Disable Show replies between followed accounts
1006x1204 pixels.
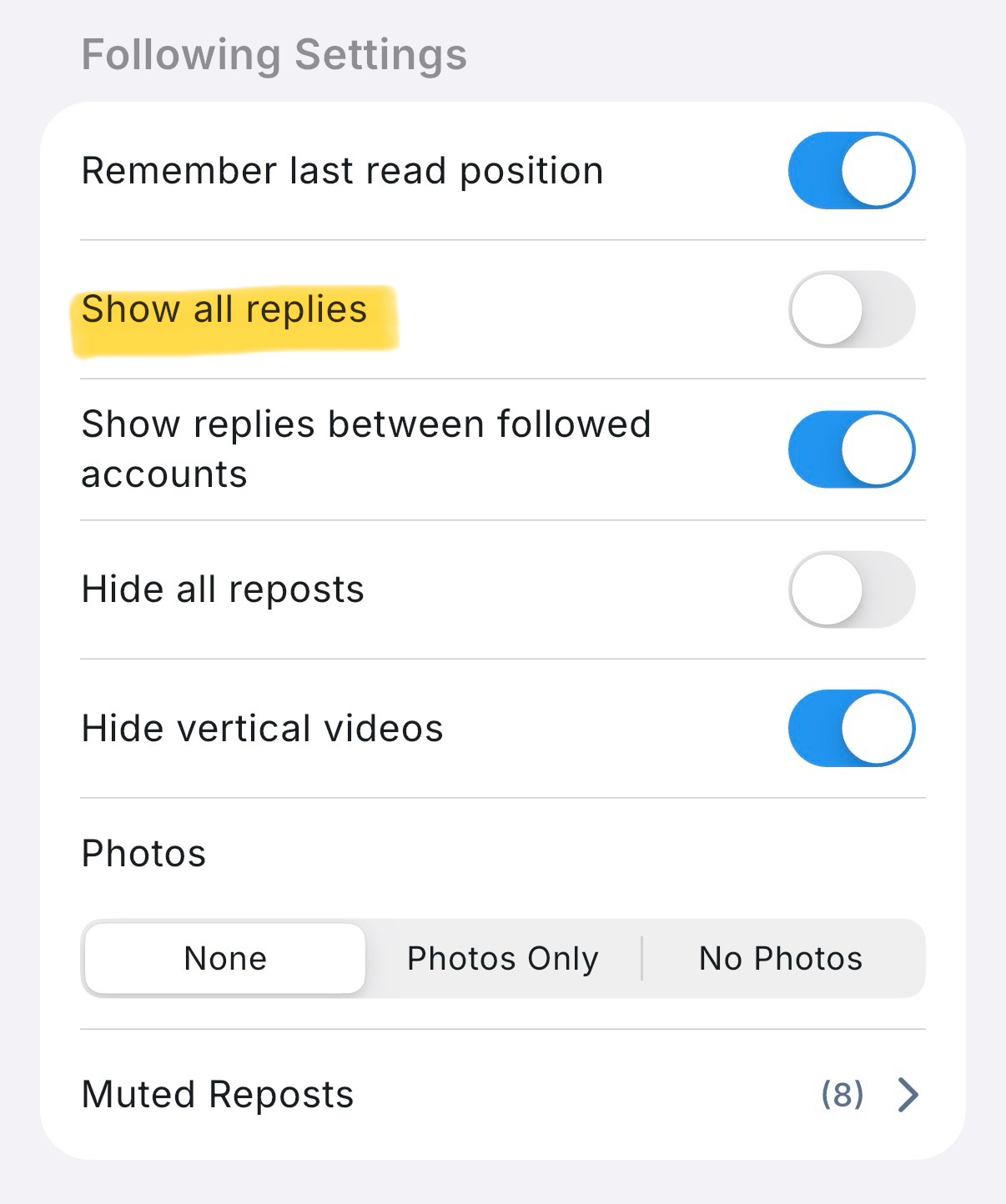point(851,449)
